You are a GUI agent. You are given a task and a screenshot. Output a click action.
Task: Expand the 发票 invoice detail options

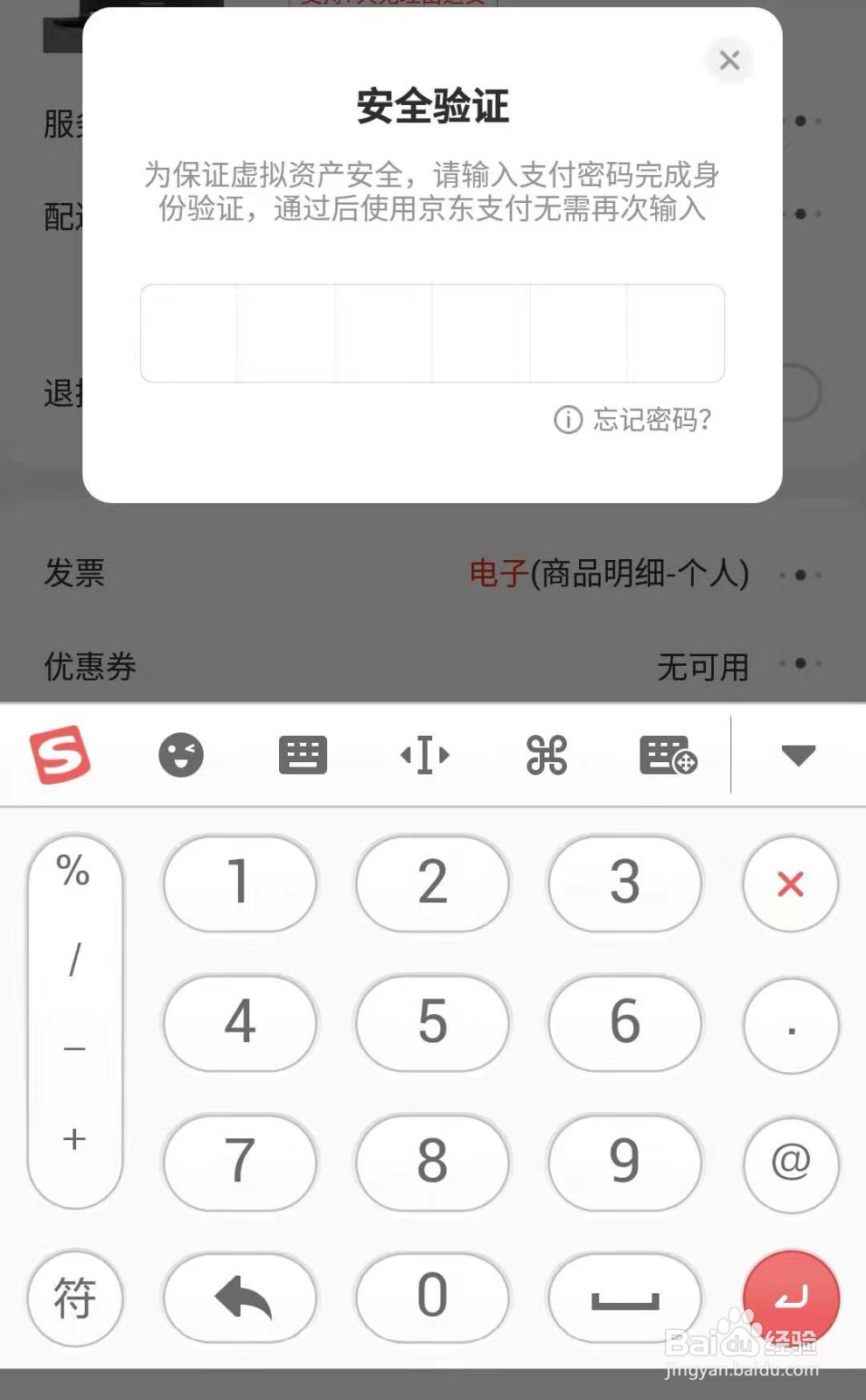tap(800, 573)
